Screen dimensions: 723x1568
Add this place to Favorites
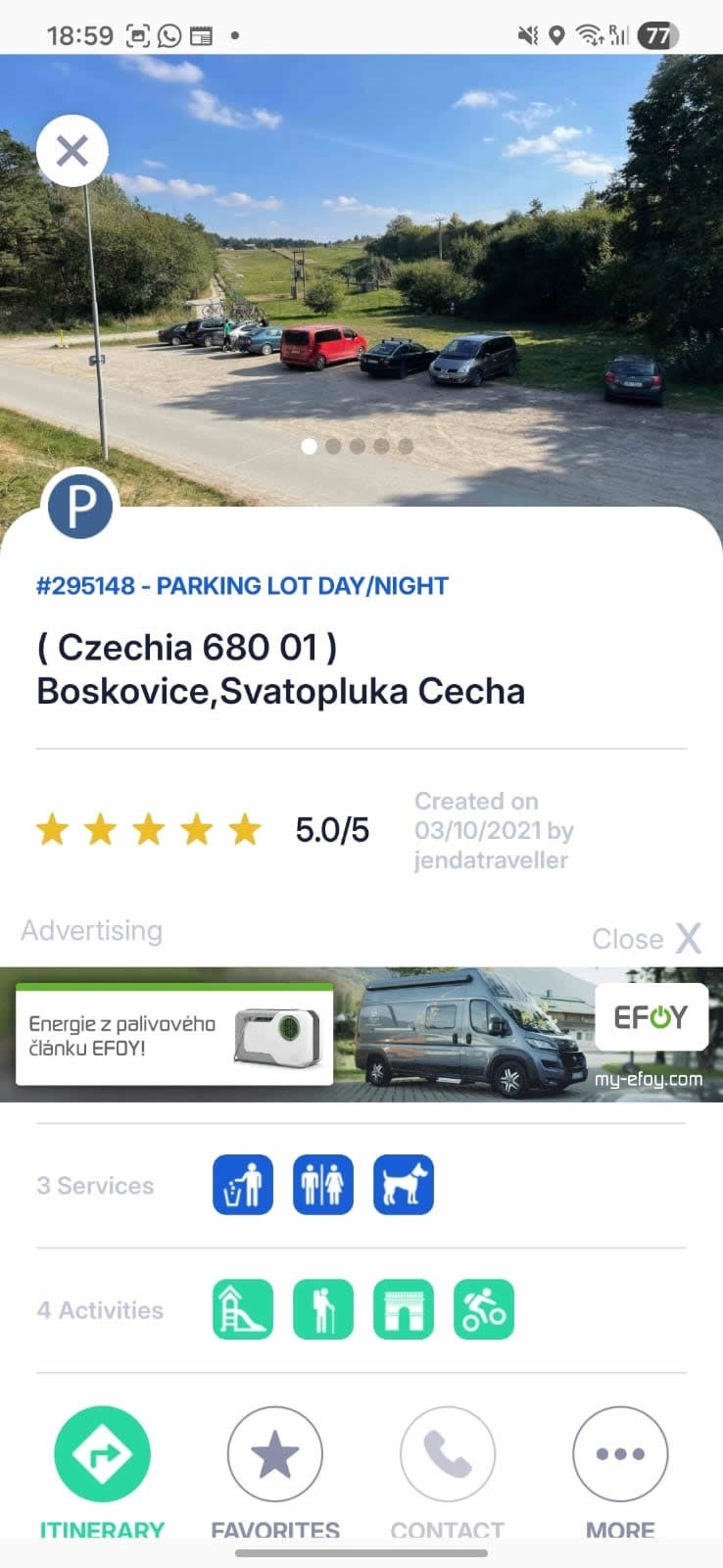275,1454
